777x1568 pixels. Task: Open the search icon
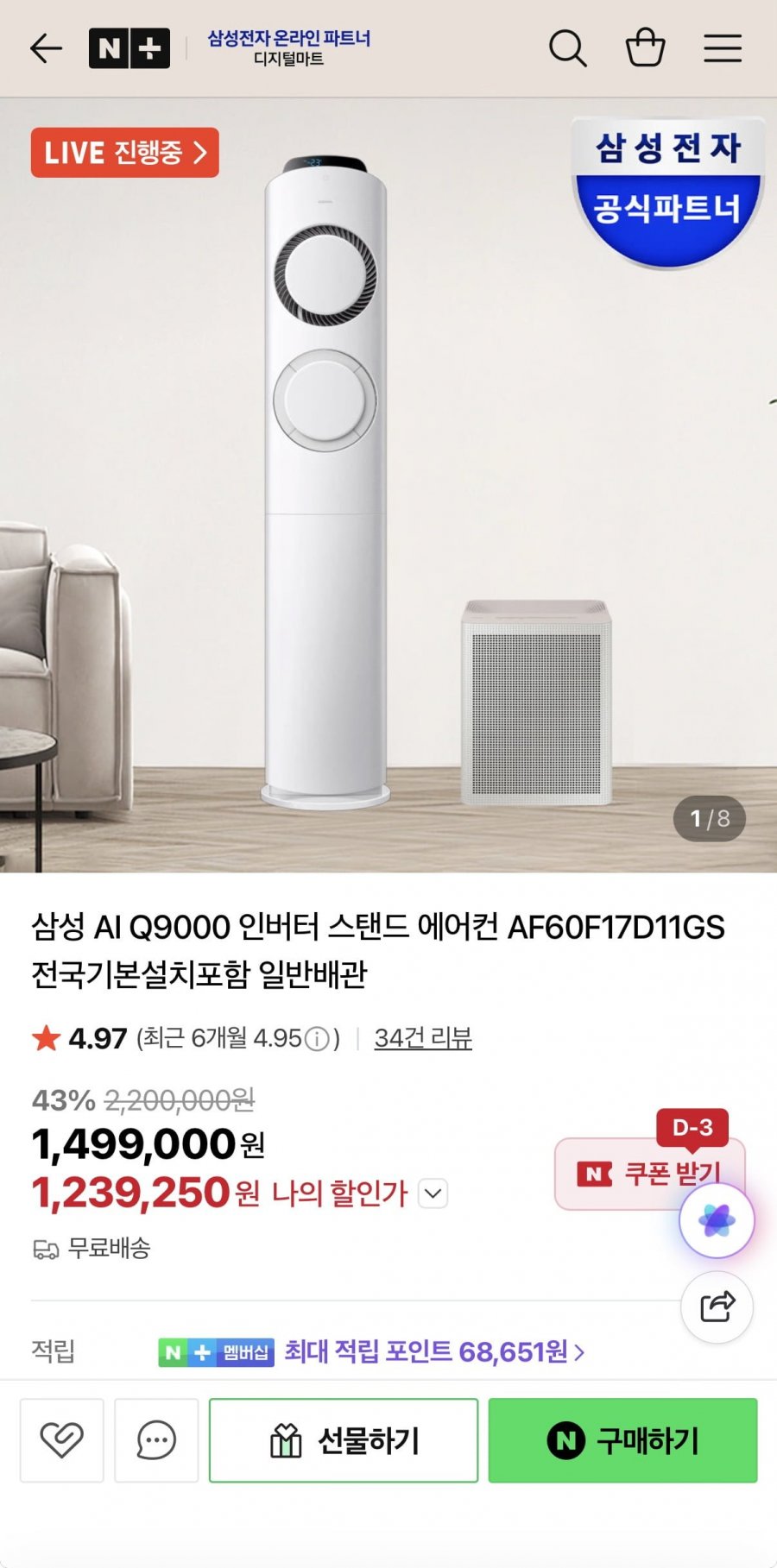(567, 48)
